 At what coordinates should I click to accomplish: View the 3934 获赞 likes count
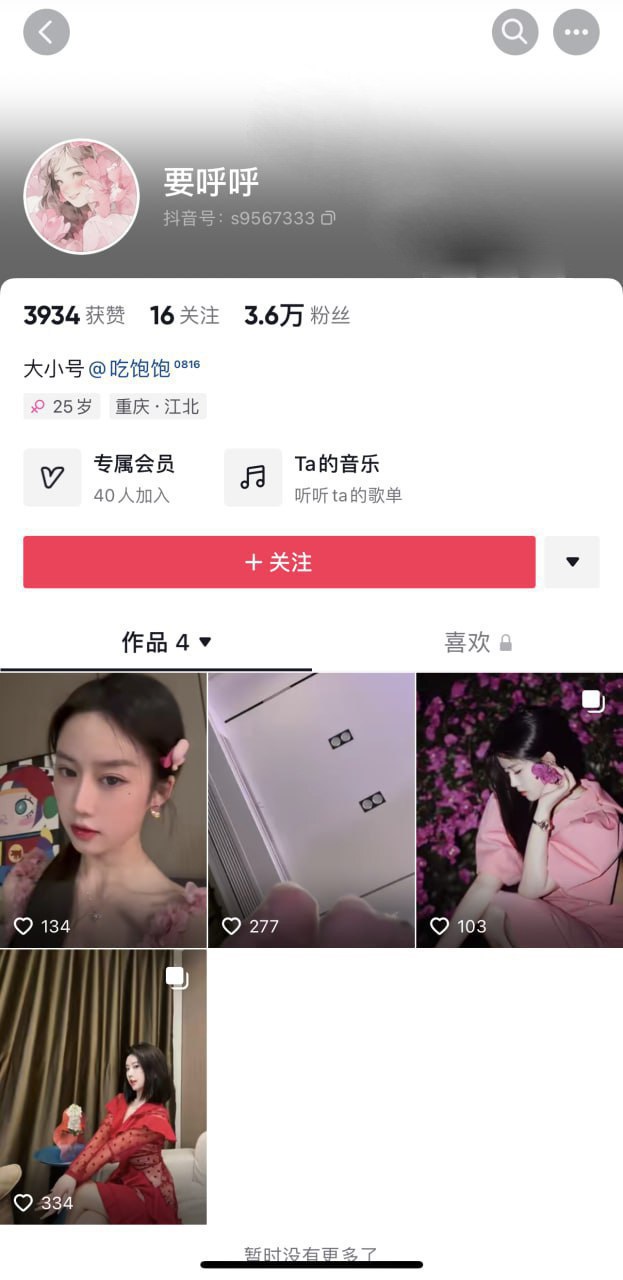pyautogui.click(x=74, y=316)
